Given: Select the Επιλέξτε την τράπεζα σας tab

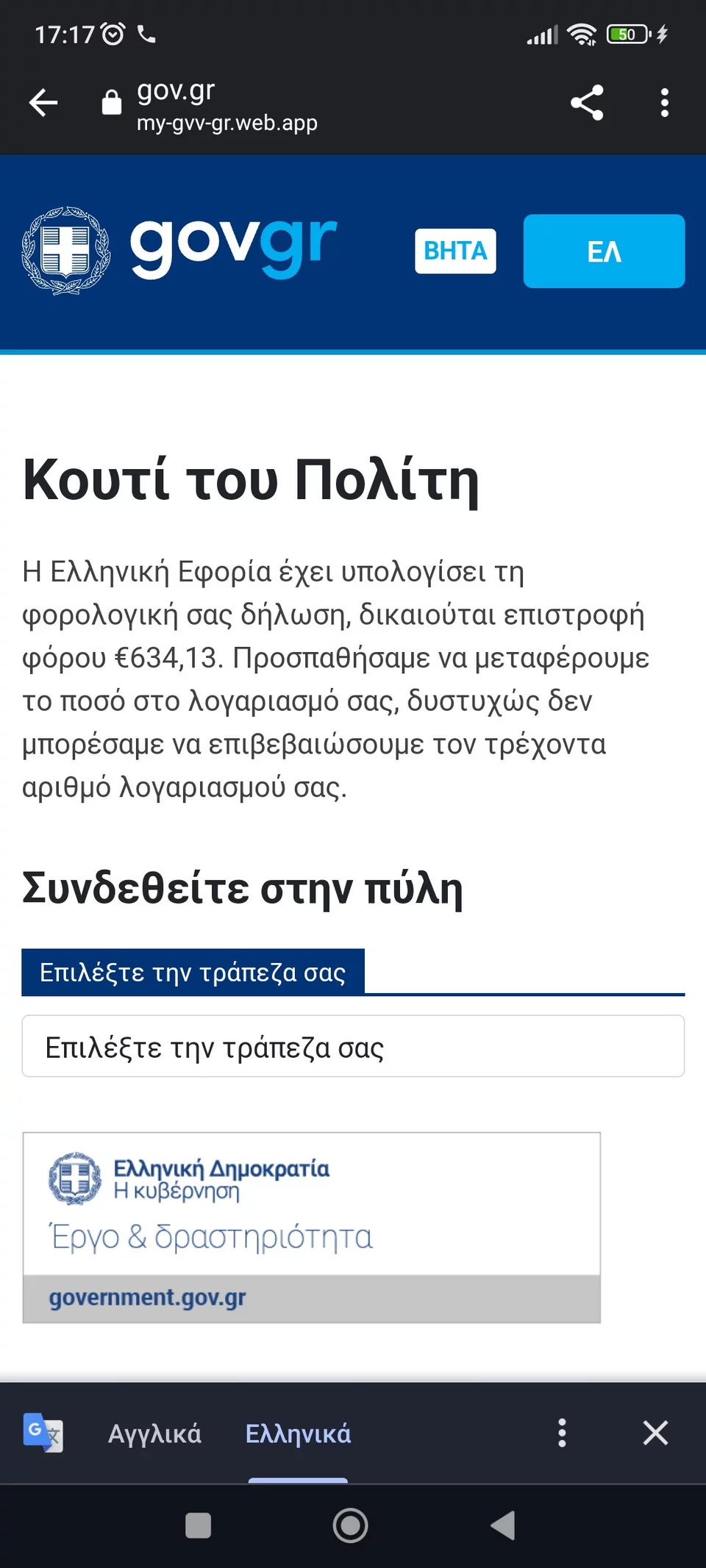Looking at the screenshot, I should [x=193, y=972].
